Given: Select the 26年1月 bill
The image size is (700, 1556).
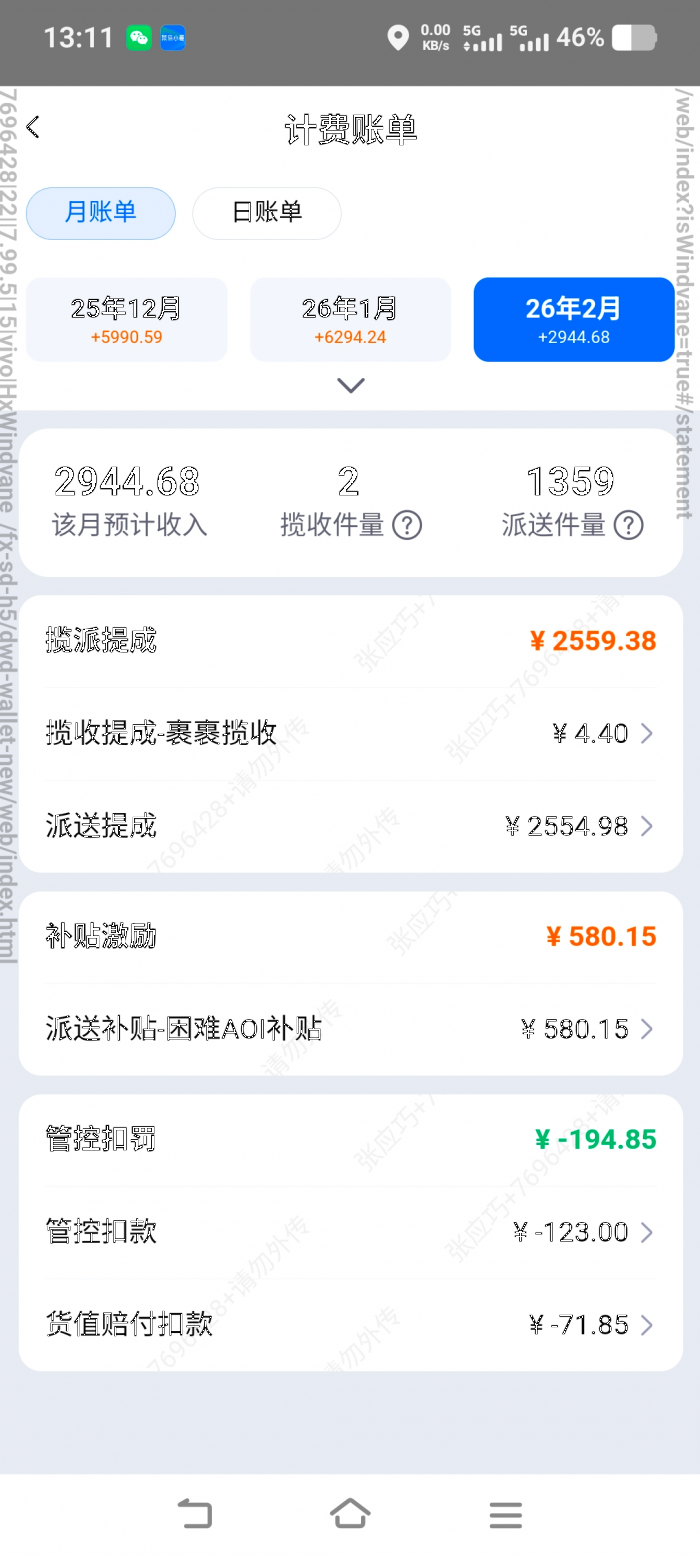Looking at the screenshot, I should pos(350,320).
